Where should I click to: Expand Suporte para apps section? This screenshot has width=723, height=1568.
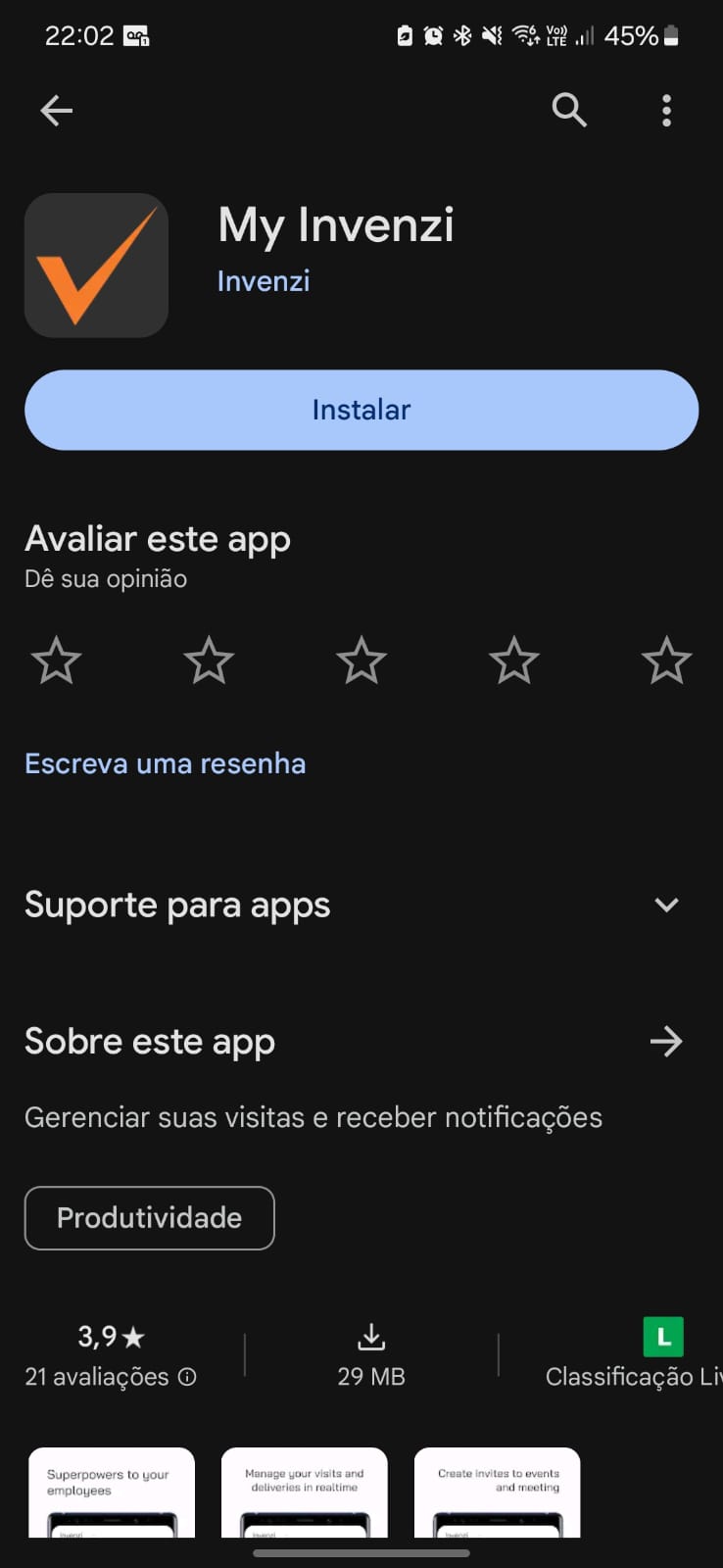[666, 905]
